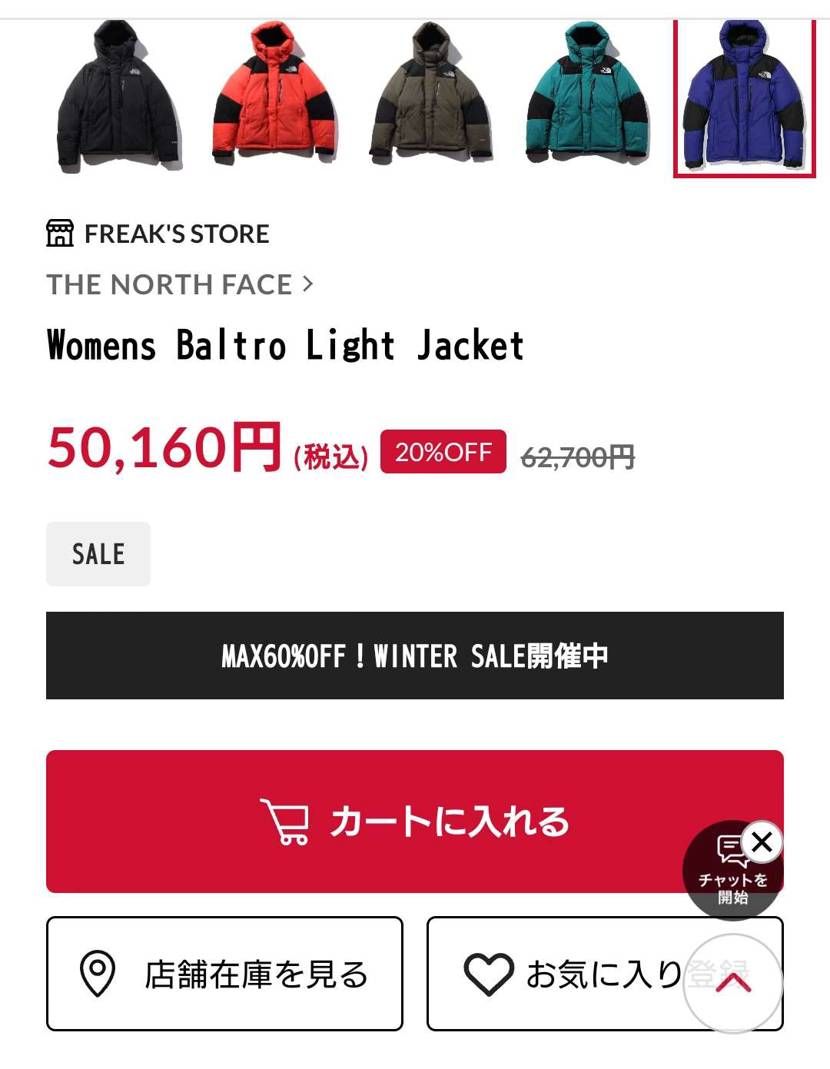Viewport: 830px width, 1069px height.
Task: Tap the SALE tag chip
Action: 98,554
